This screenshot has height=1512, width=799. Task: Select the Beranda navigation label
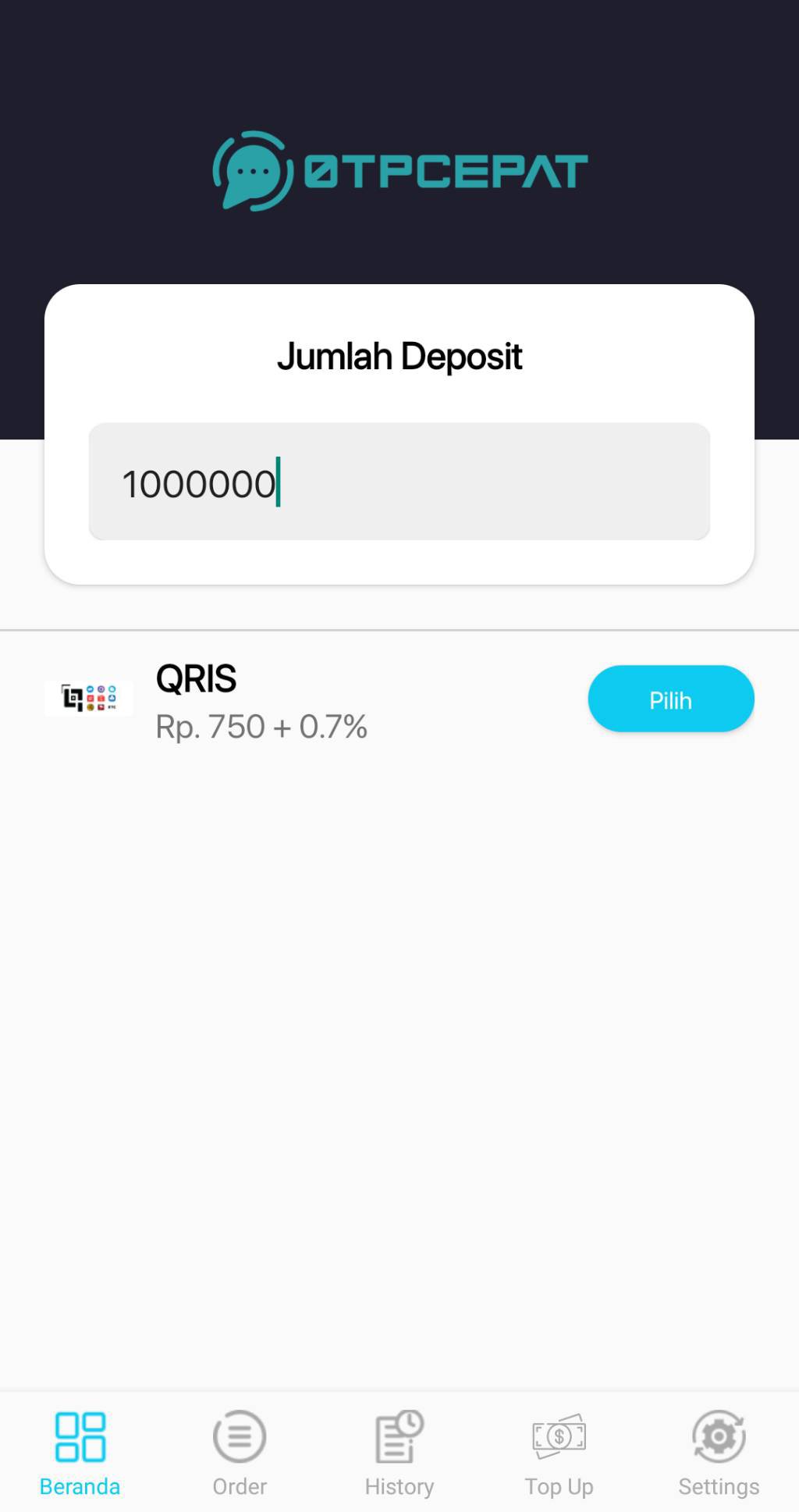80,1485
